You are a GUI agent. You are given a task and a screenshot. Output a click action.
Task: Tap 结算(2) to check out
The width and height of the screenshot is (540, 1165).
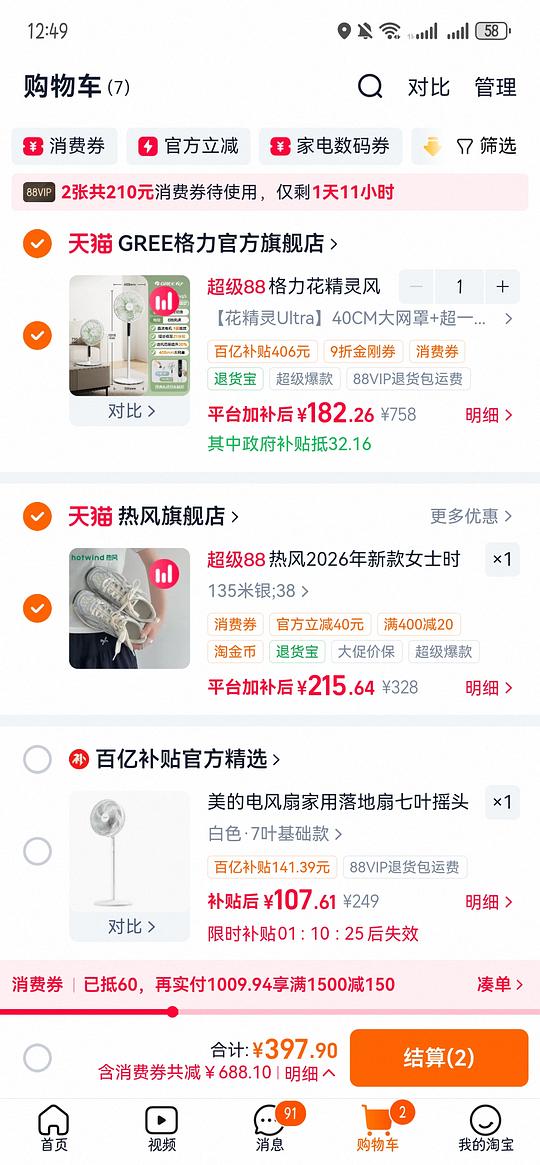click(439, 1058)
